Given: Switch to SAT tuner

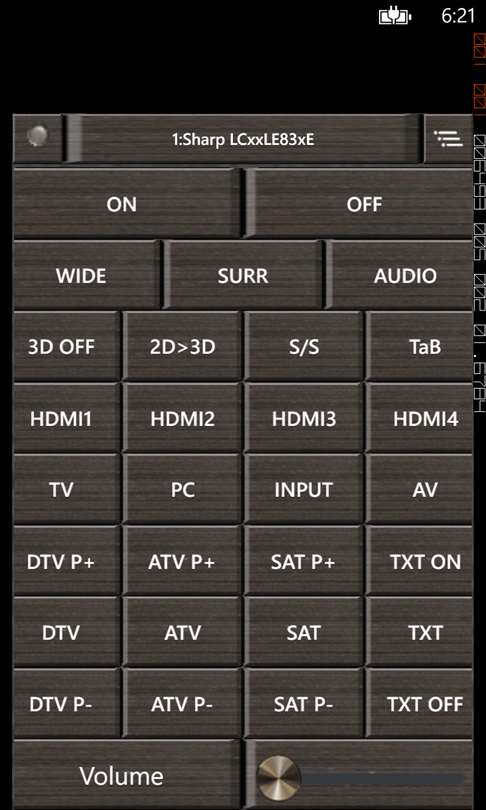Looking at the screenshot, I should point(304,632).
